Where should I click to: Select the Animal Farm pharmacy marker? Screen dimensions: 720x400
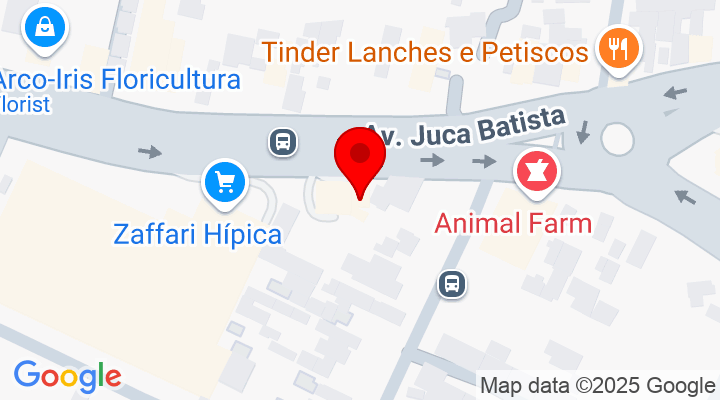pyautogui.click(x=537, y=170)
